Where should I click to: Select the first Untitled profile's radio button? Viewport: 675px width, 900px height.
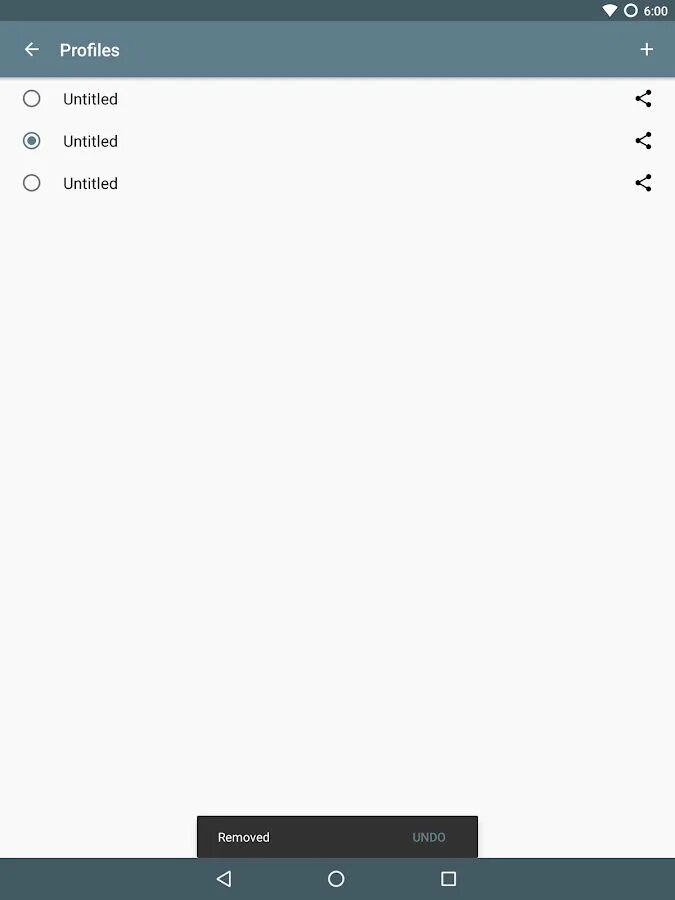[x=32, y=99]
